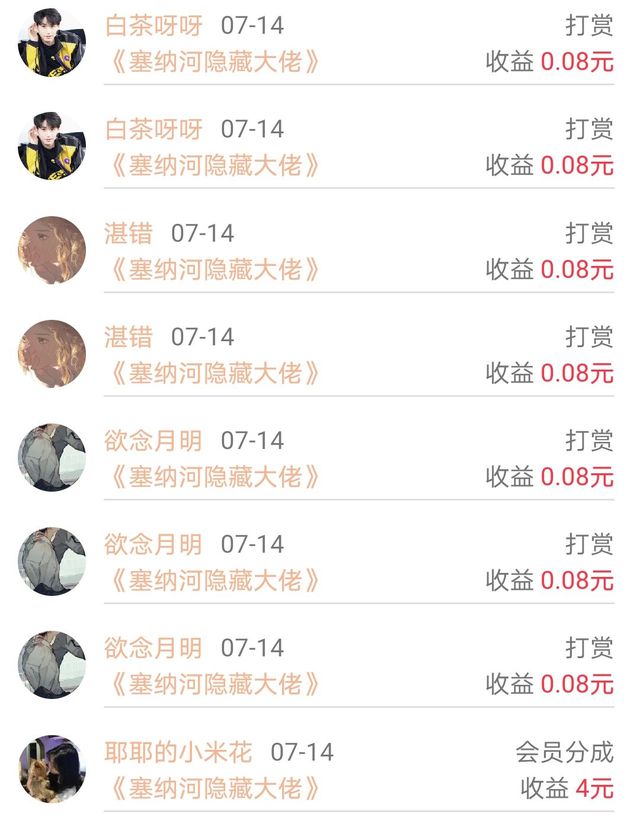The height and width of the screenshot is (821, 640).
Task: Open 耶耶的小米花's user profile name
Action: (178, 751)
